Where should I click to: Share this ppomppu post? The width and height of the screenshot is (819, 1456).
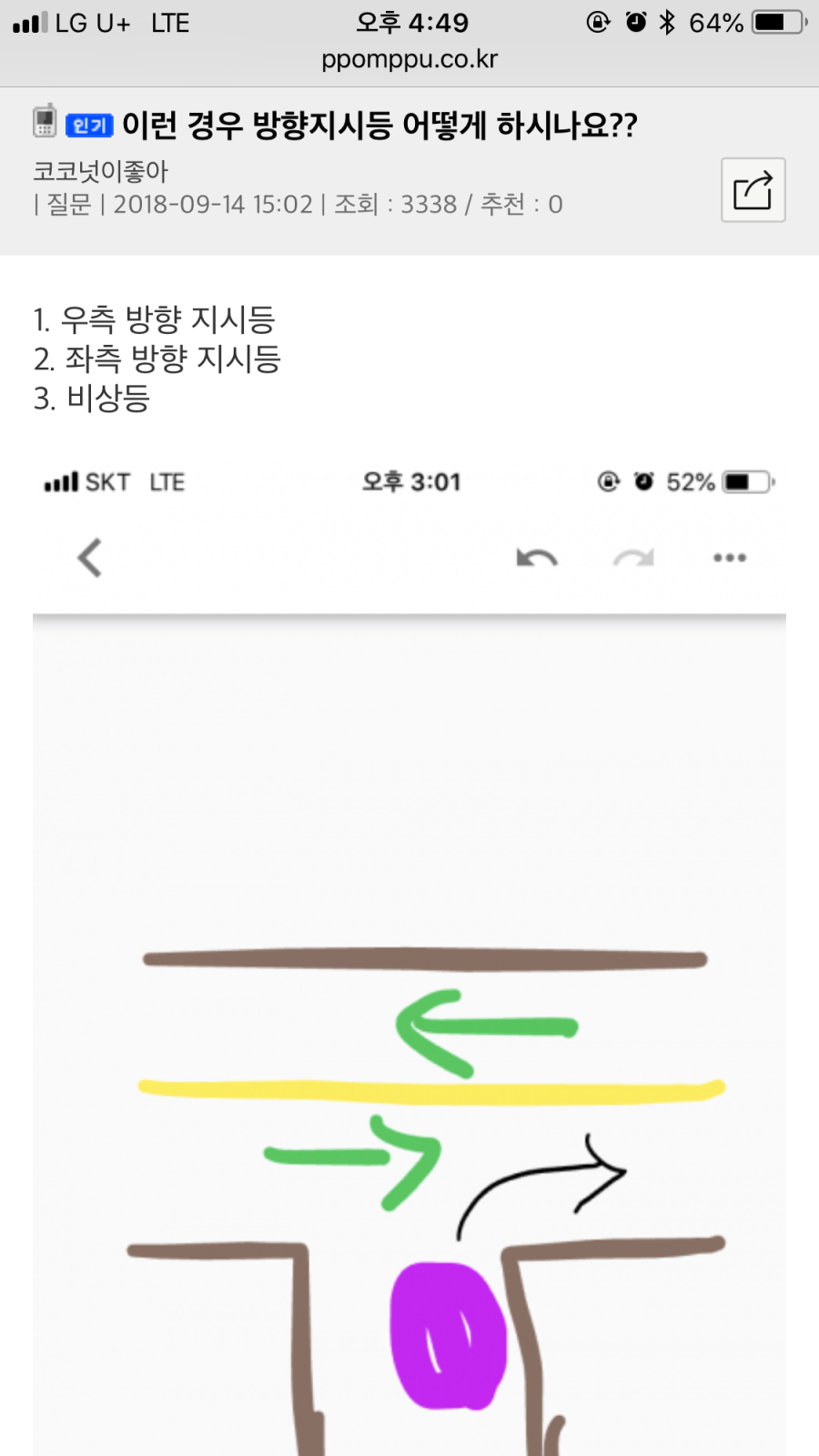click(753, 190)
